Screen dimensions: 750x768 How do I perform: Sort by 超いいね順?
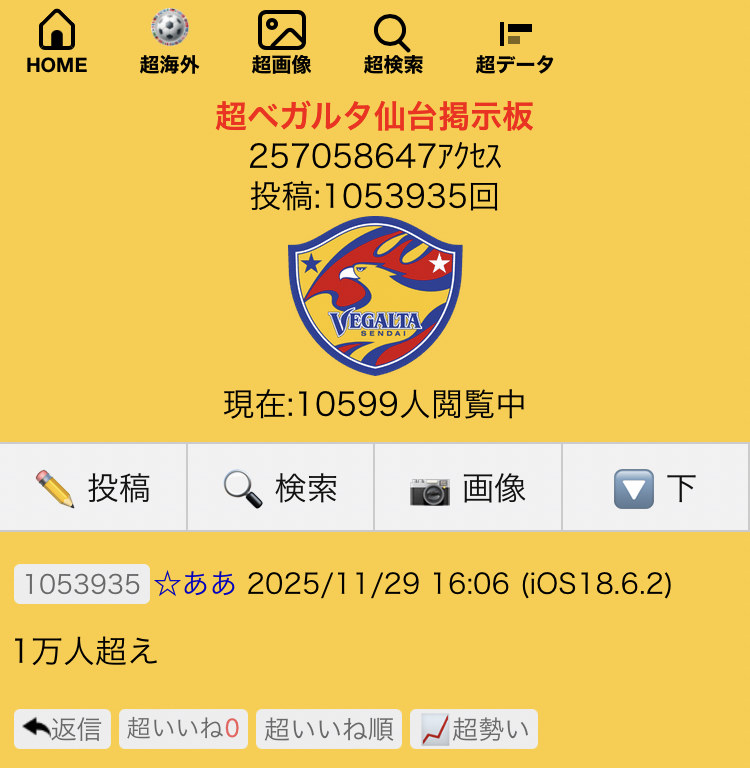click(328, 729)
